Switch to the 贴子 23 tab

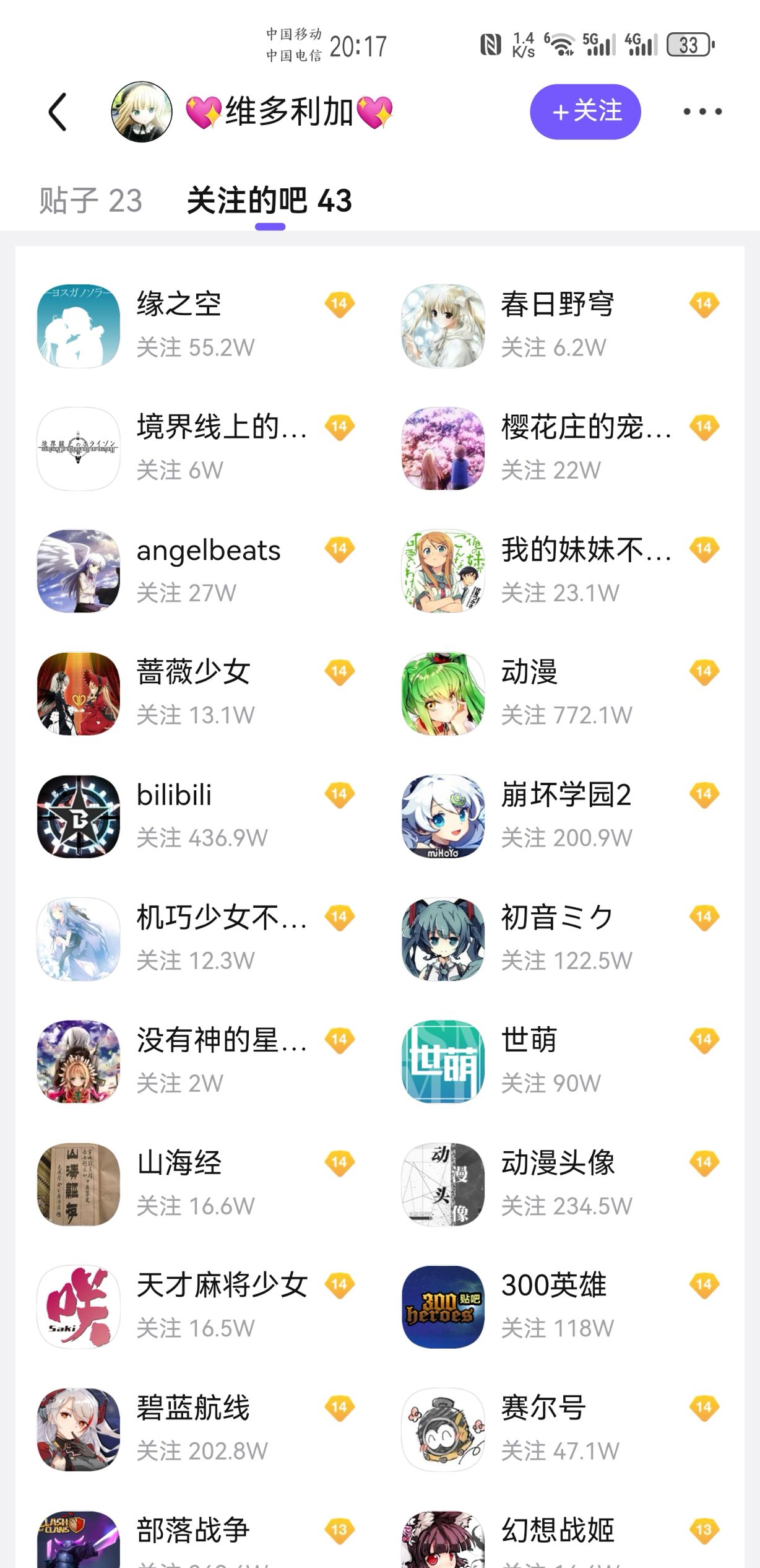[x=90, y=201]
